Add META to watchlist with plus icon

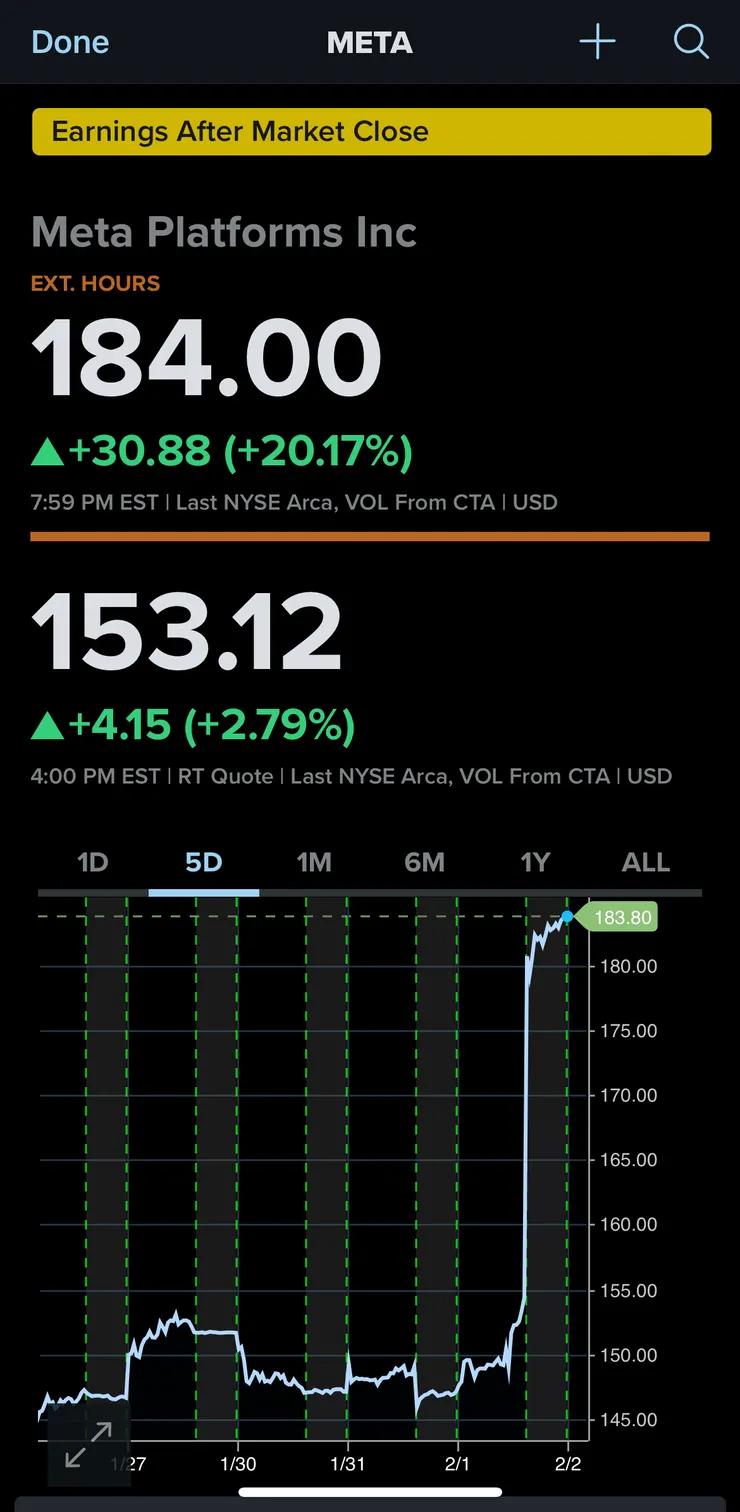pyautogui.click(x=597, y=42)
